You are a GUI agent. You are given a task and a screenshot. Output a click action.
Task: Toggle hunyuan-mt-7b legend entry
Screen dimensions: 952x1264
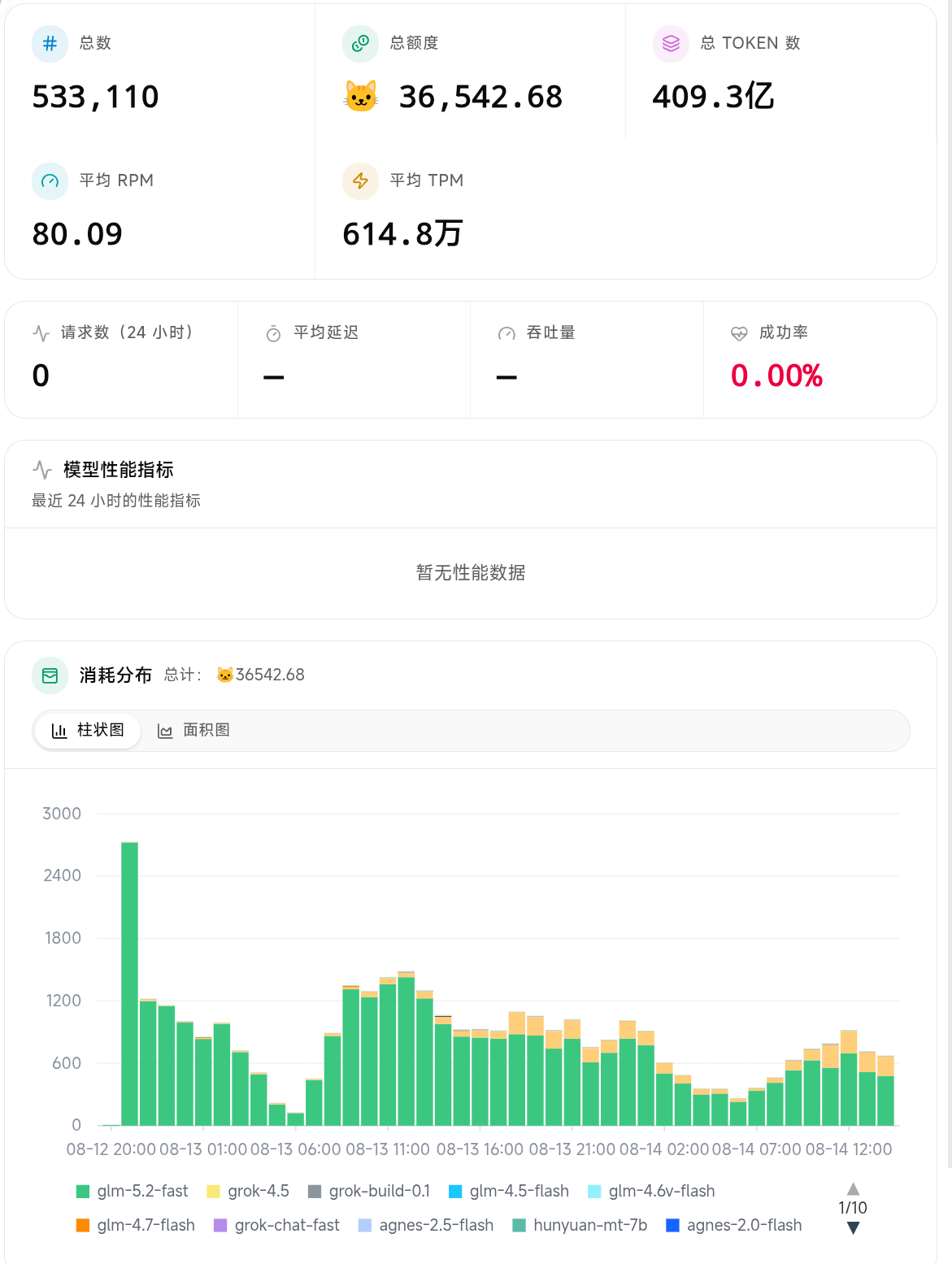point(580,1225)
